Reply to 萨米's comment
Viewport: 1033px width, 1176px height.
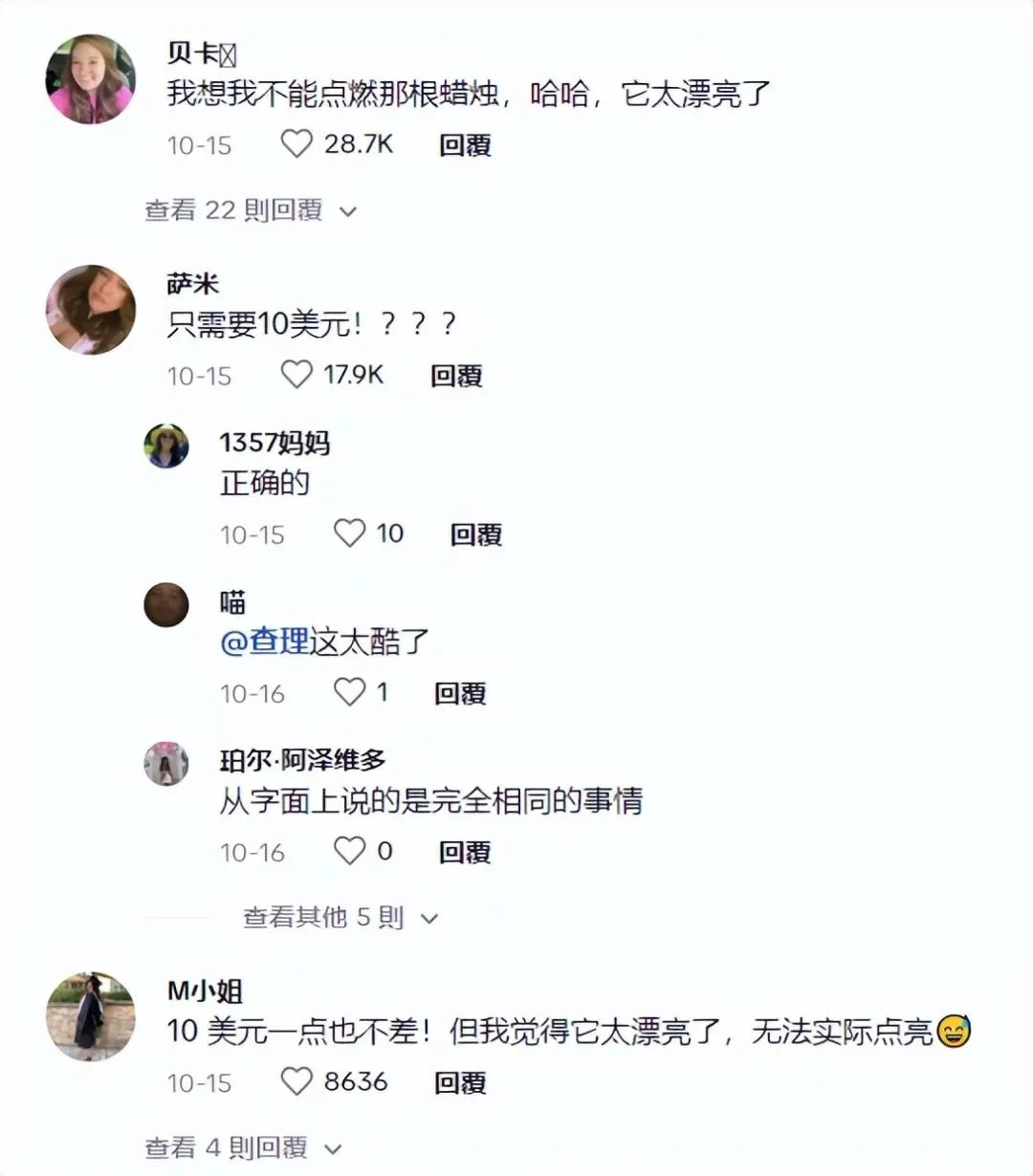[x=456, y=376]
